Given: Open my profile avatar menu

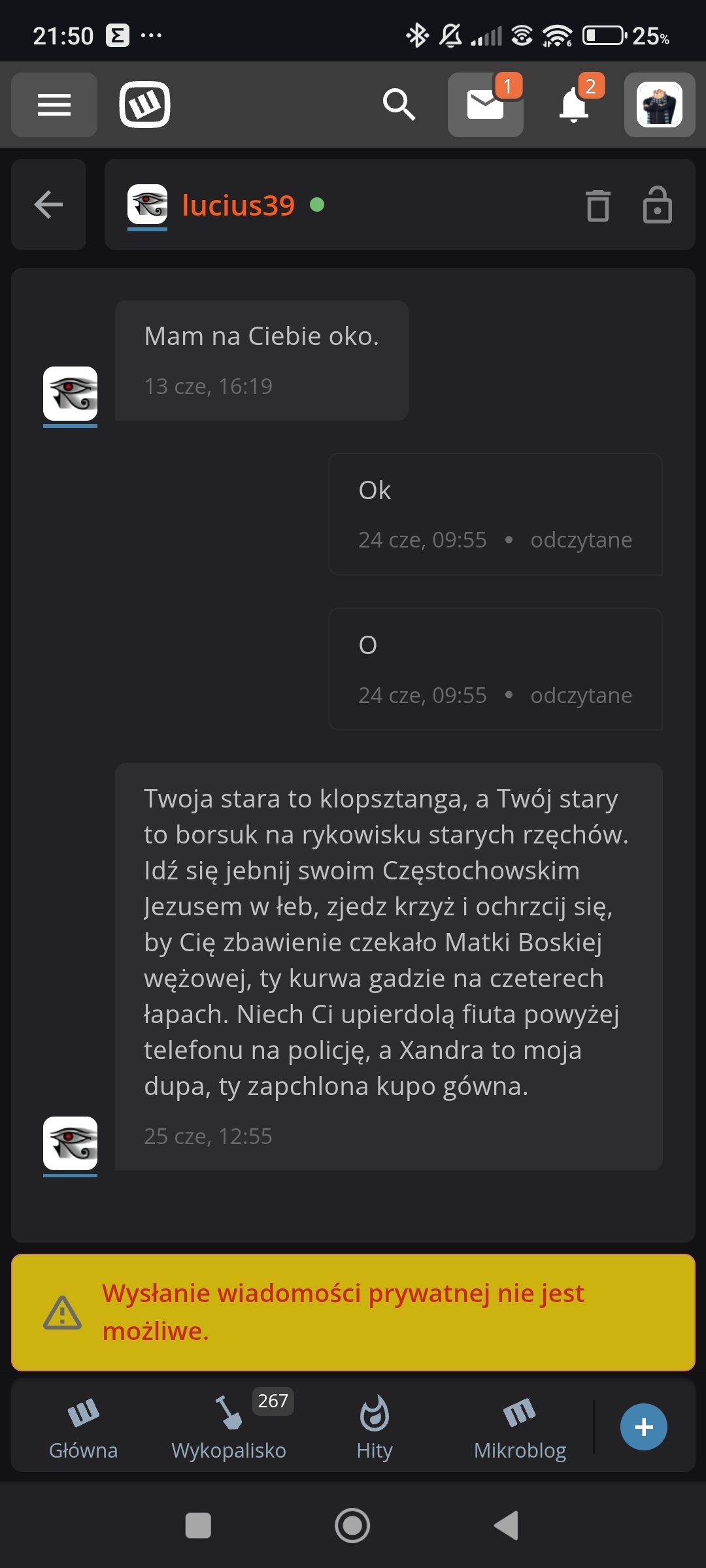Looking at the screenshot, I should point(659,105).
